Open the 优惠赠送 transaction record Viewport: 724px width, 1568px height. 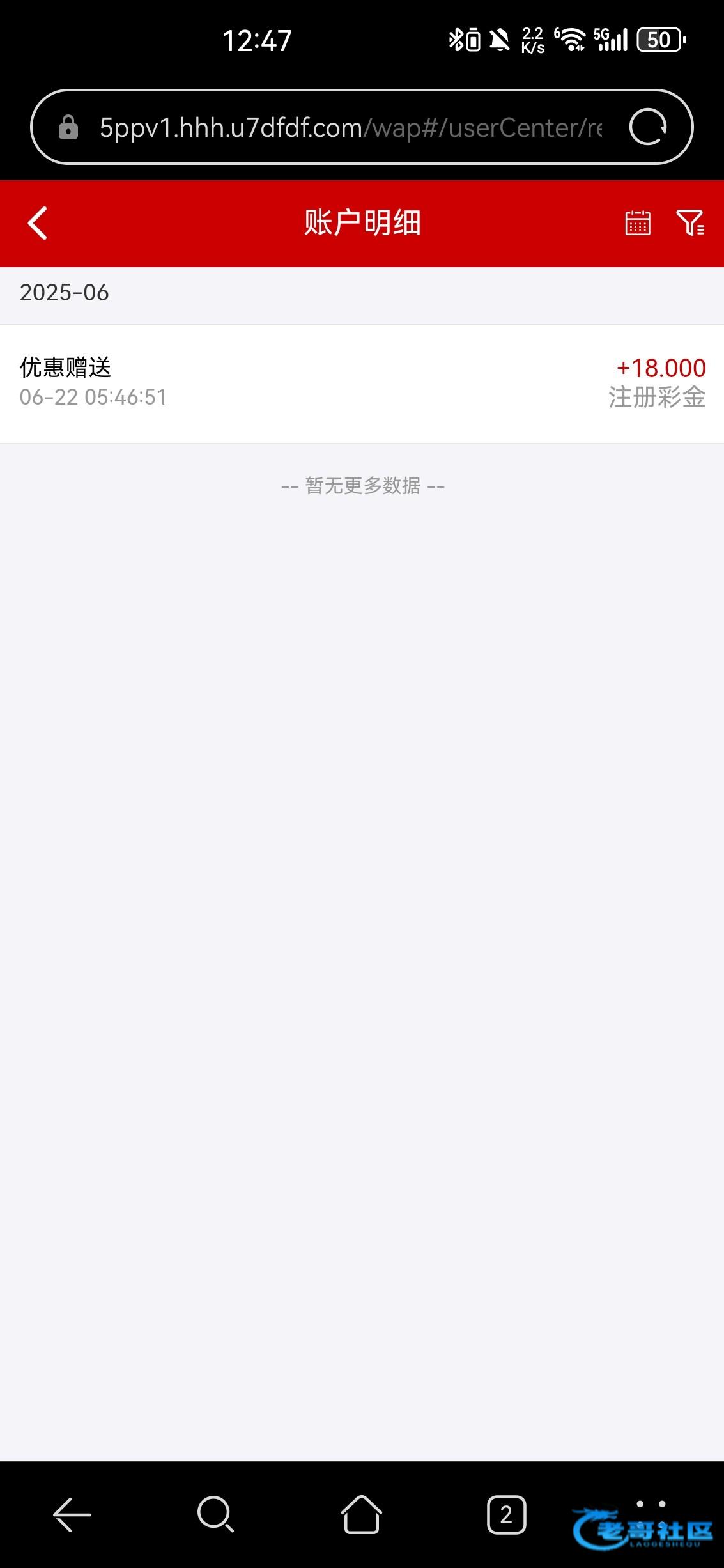coord(362,384)
